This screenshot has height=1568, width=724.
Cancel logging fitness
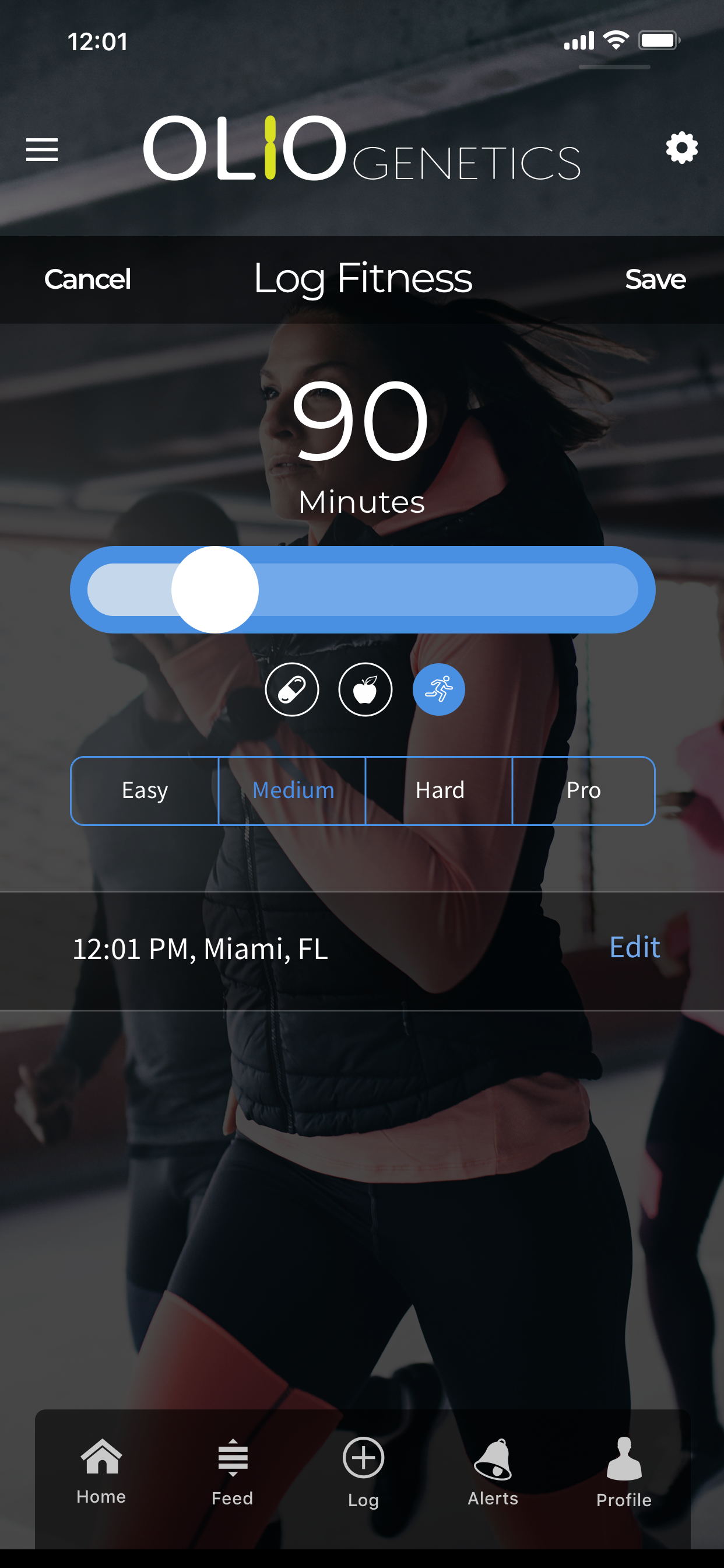[x=87, y=279]
